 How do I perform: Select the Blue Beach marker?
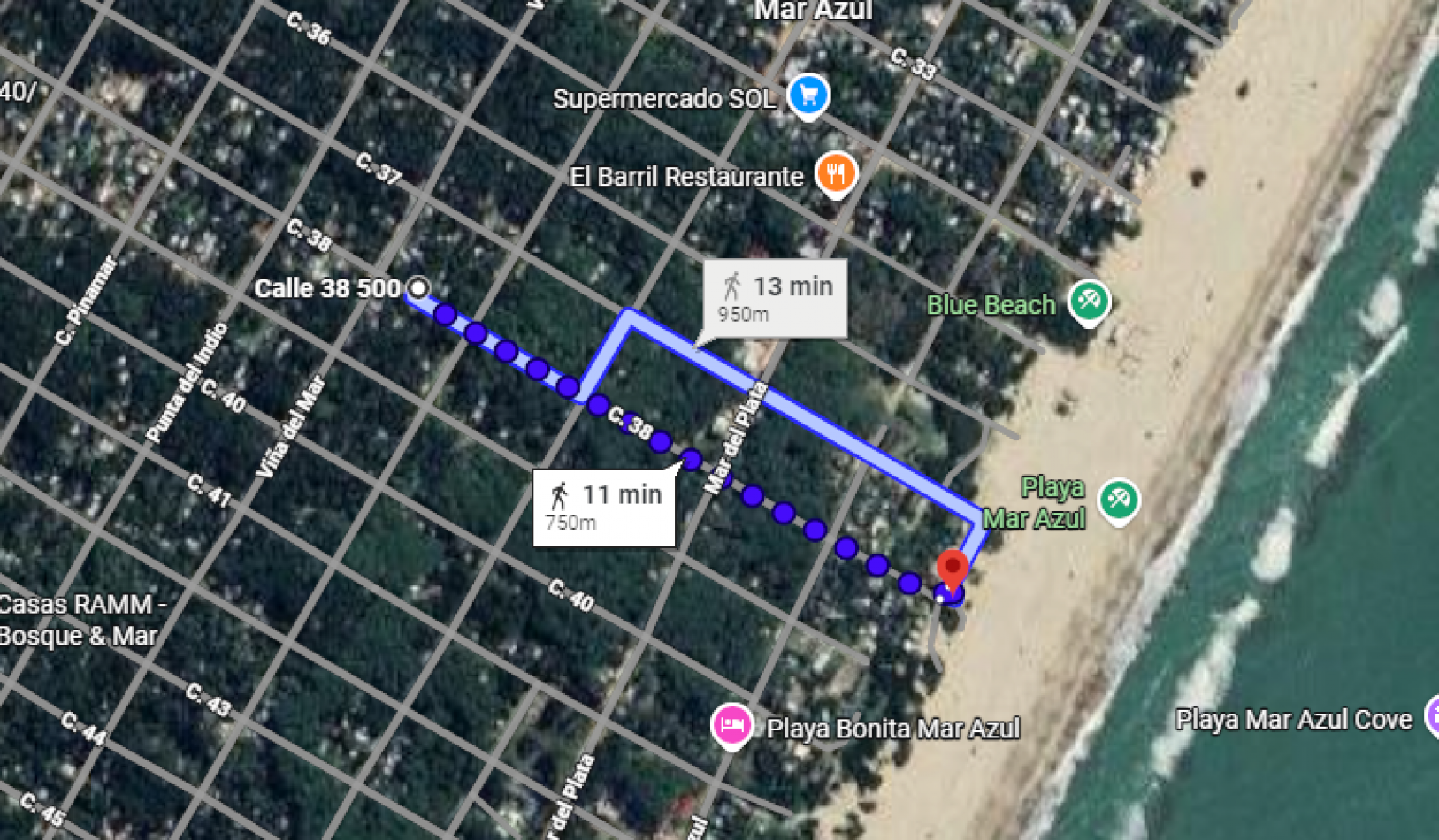click(1089, 302)
